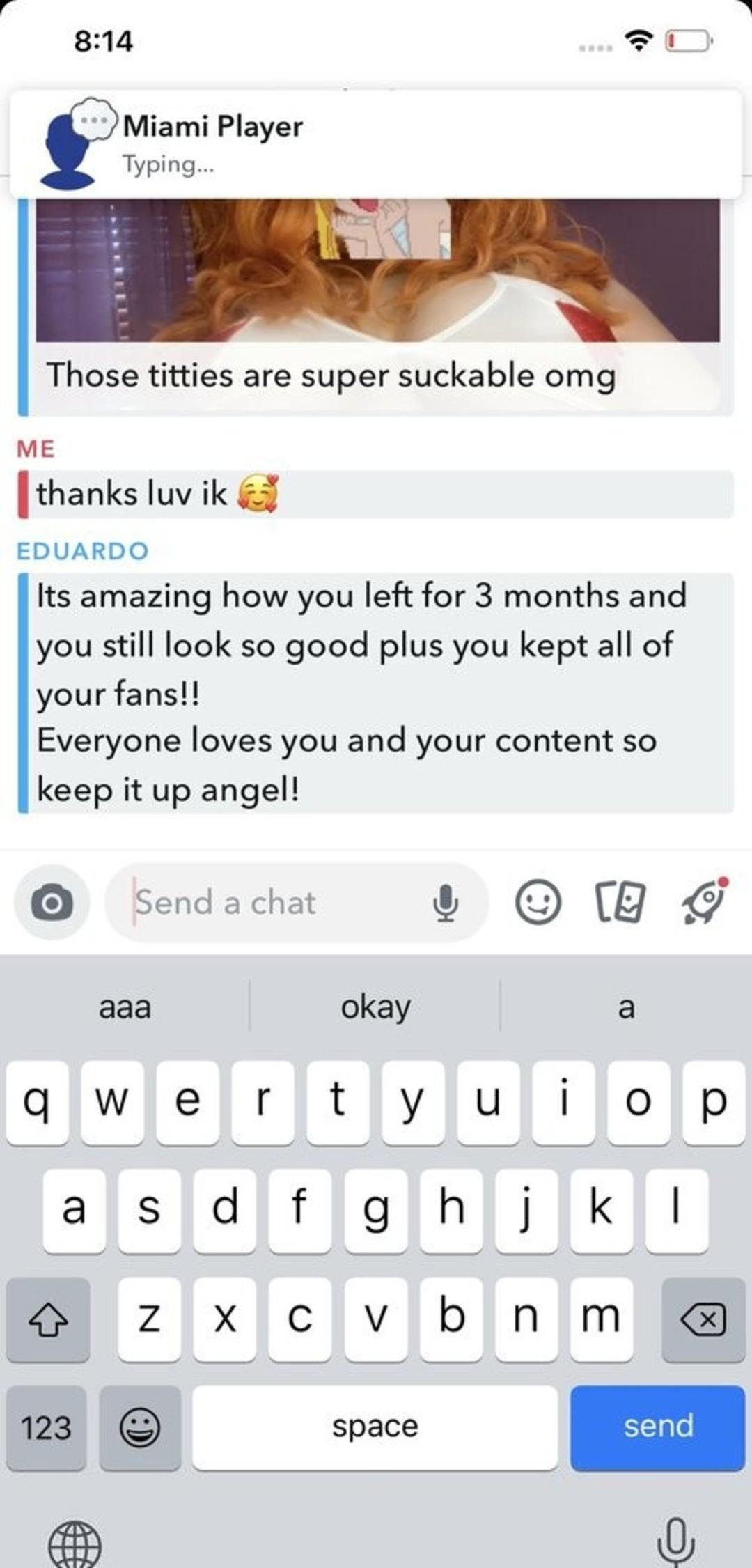Hit the backspace key
This screenshot has width=752, height=1568.
coord(703,1319)
